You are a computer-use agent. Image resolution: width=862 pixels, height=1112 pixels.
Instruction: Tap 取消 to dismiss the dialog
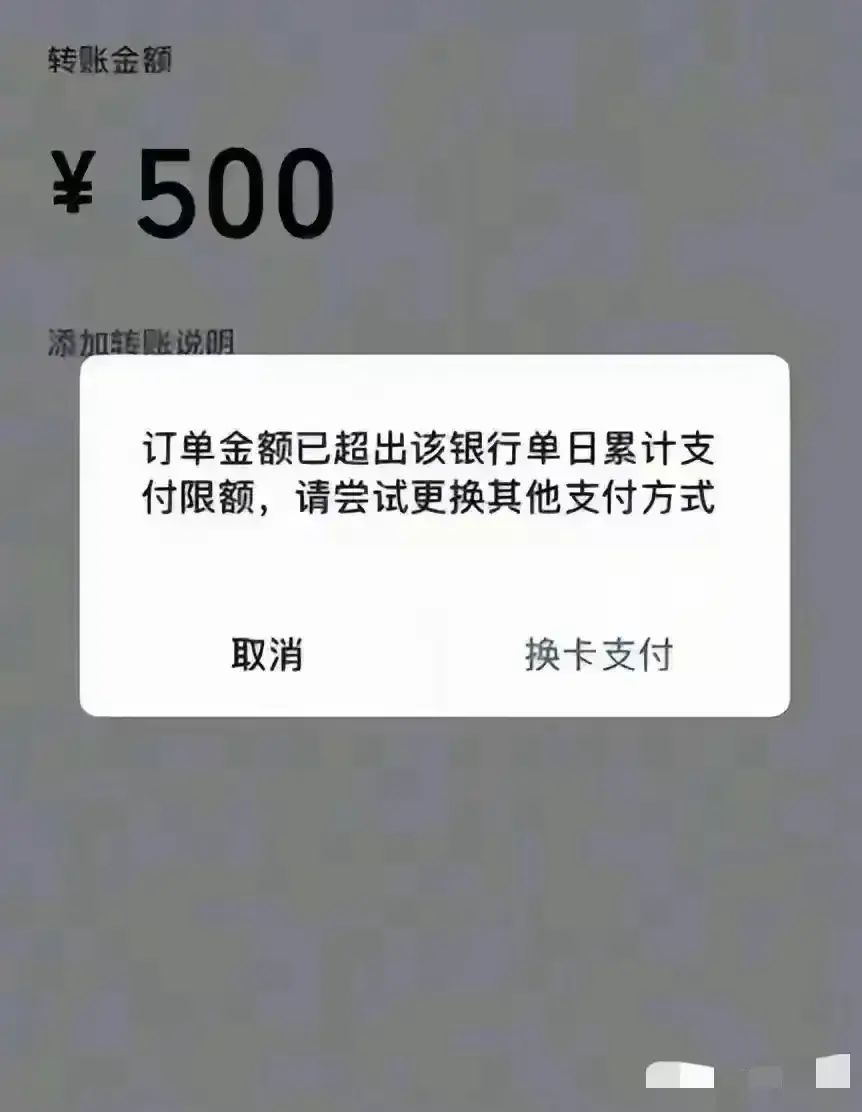(266, 654)
